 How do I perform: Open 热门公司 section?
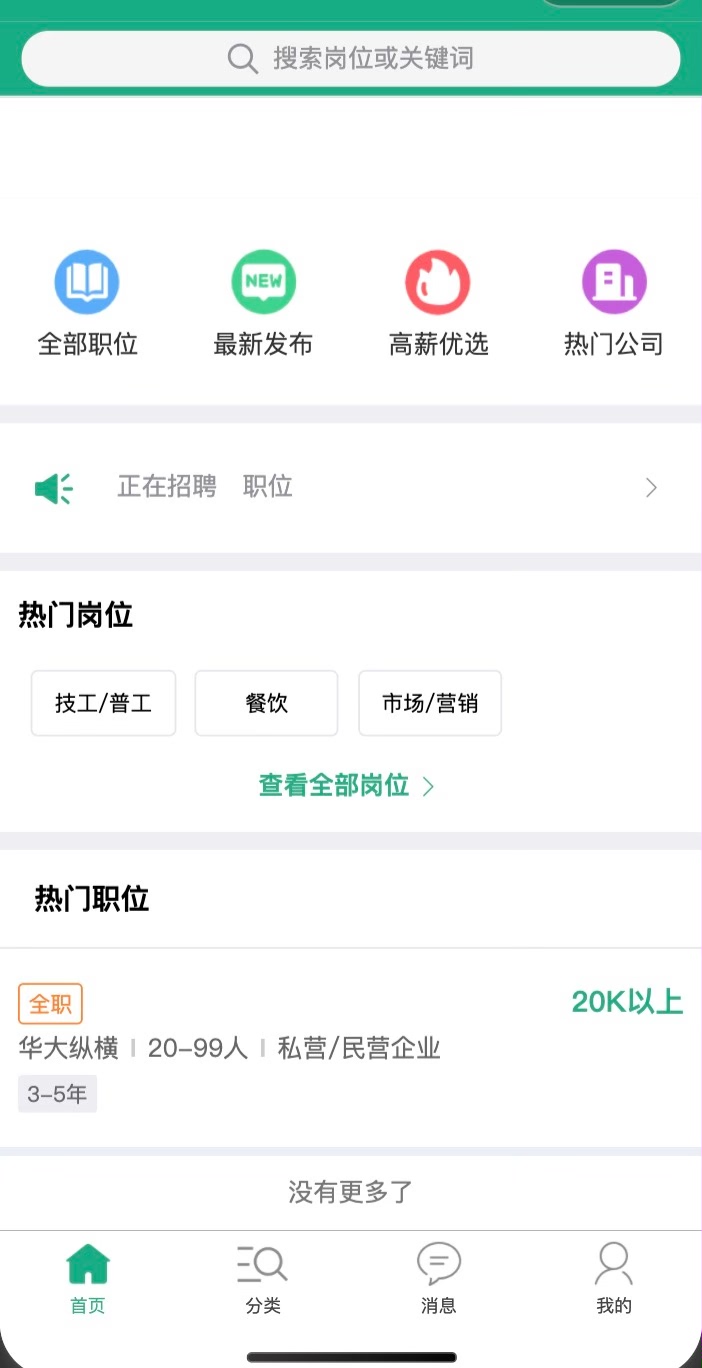coord(614,303)
